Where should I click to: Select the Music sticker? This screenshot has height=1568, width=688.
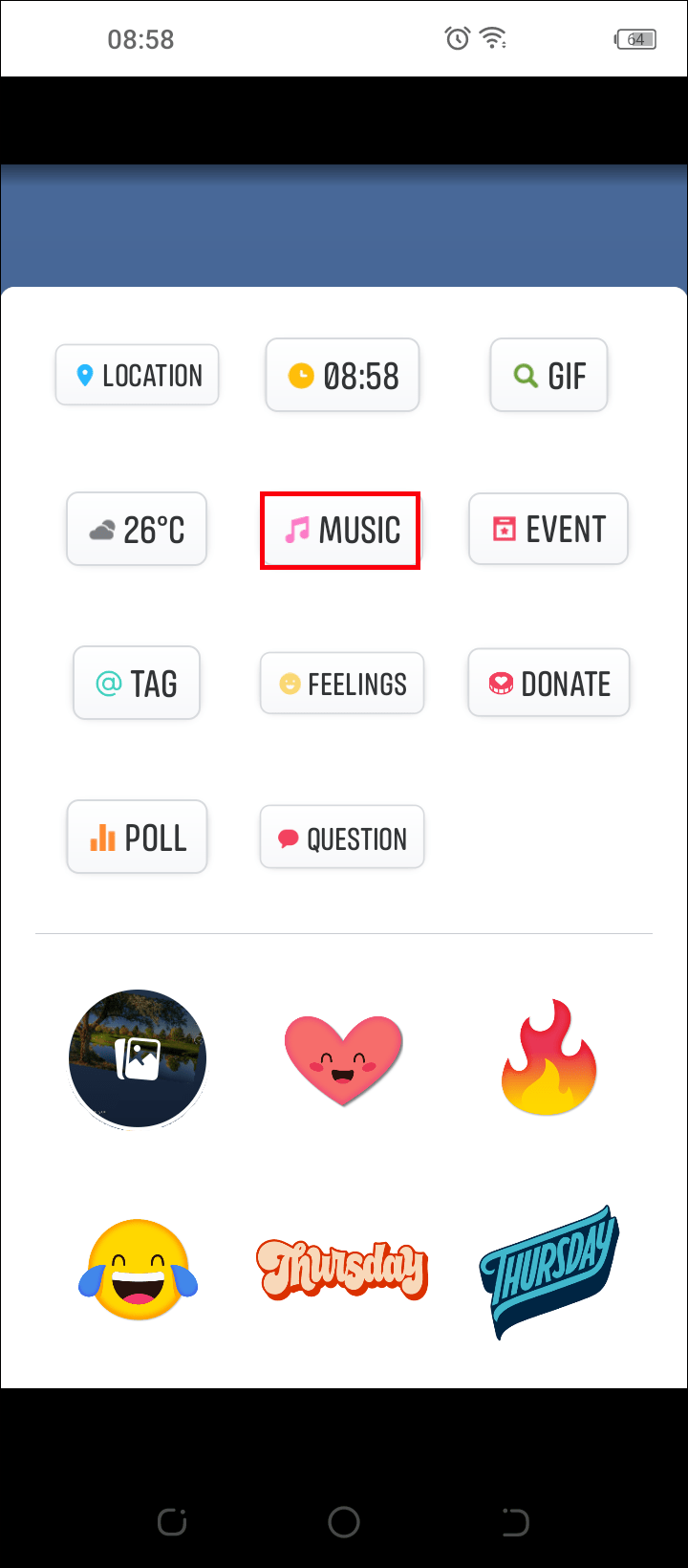(340, 530)
